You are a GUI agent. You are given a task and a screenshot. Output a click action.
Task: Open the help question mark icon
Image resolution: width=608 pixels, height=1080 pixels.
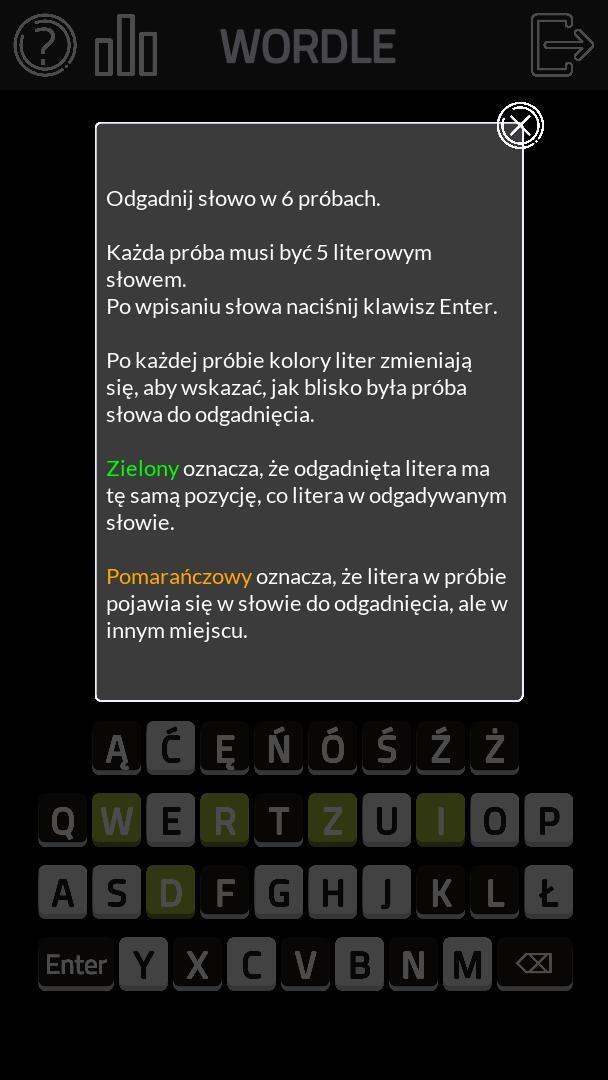tap(44, 45)
